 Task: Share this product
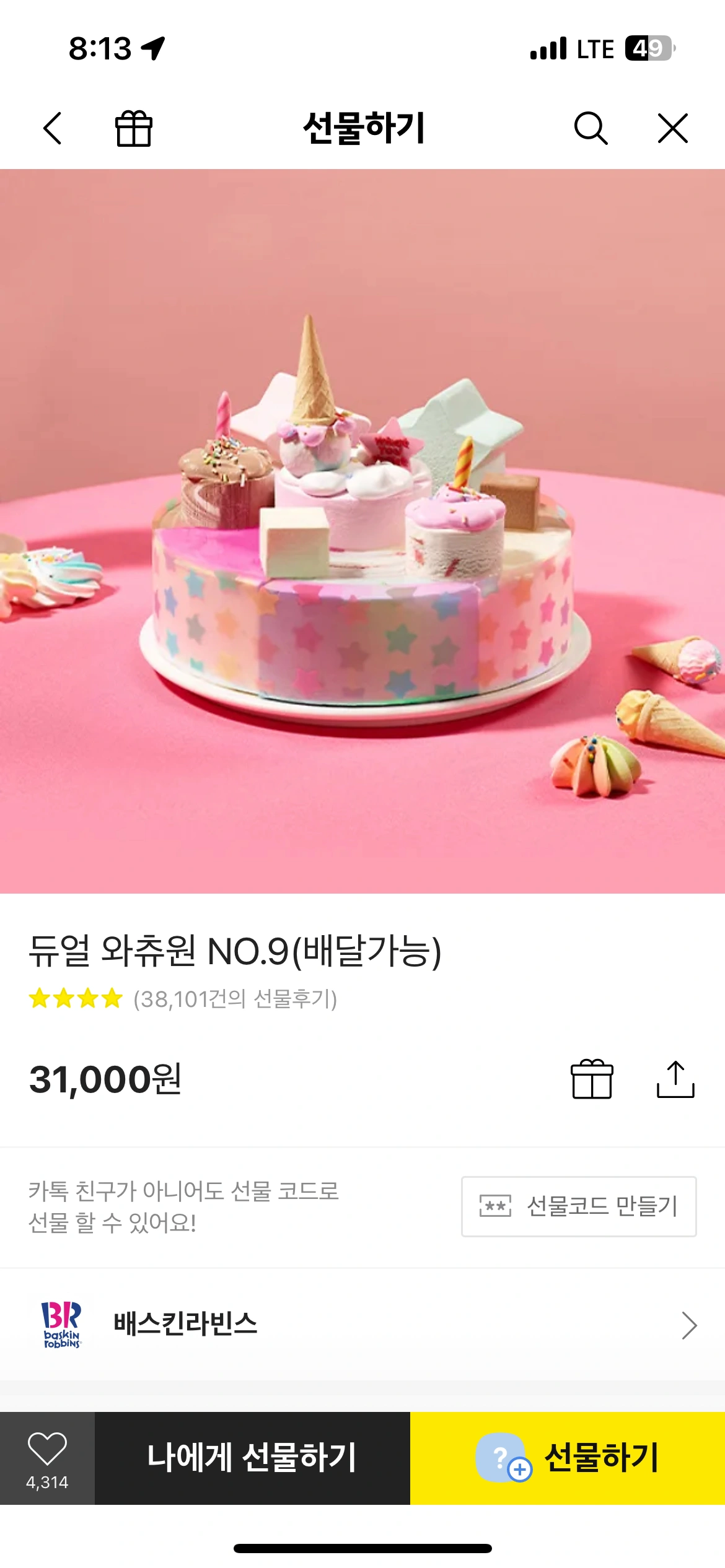coord(675,1079)
